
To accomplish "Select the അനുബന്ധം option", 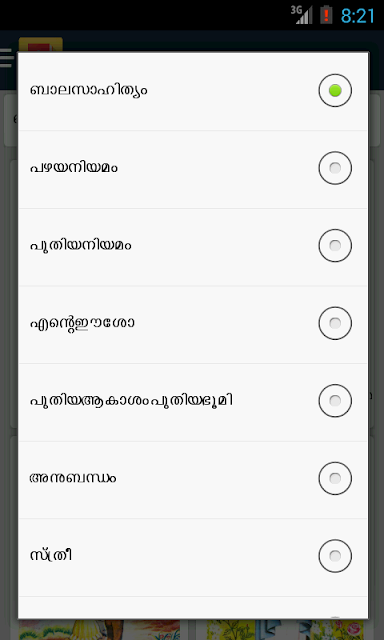I will (193, 478).
